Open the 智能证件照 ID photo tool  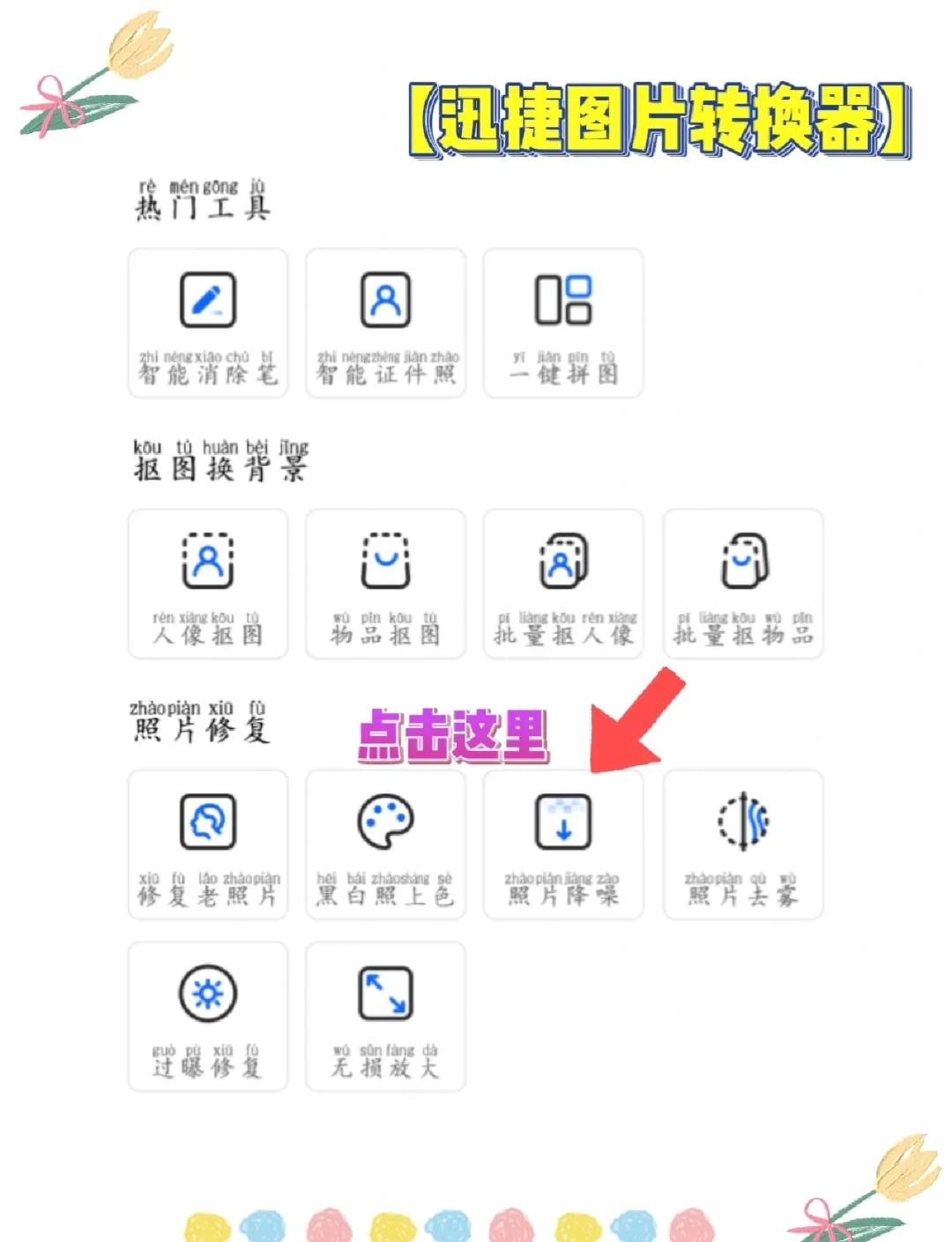point(384,322)
